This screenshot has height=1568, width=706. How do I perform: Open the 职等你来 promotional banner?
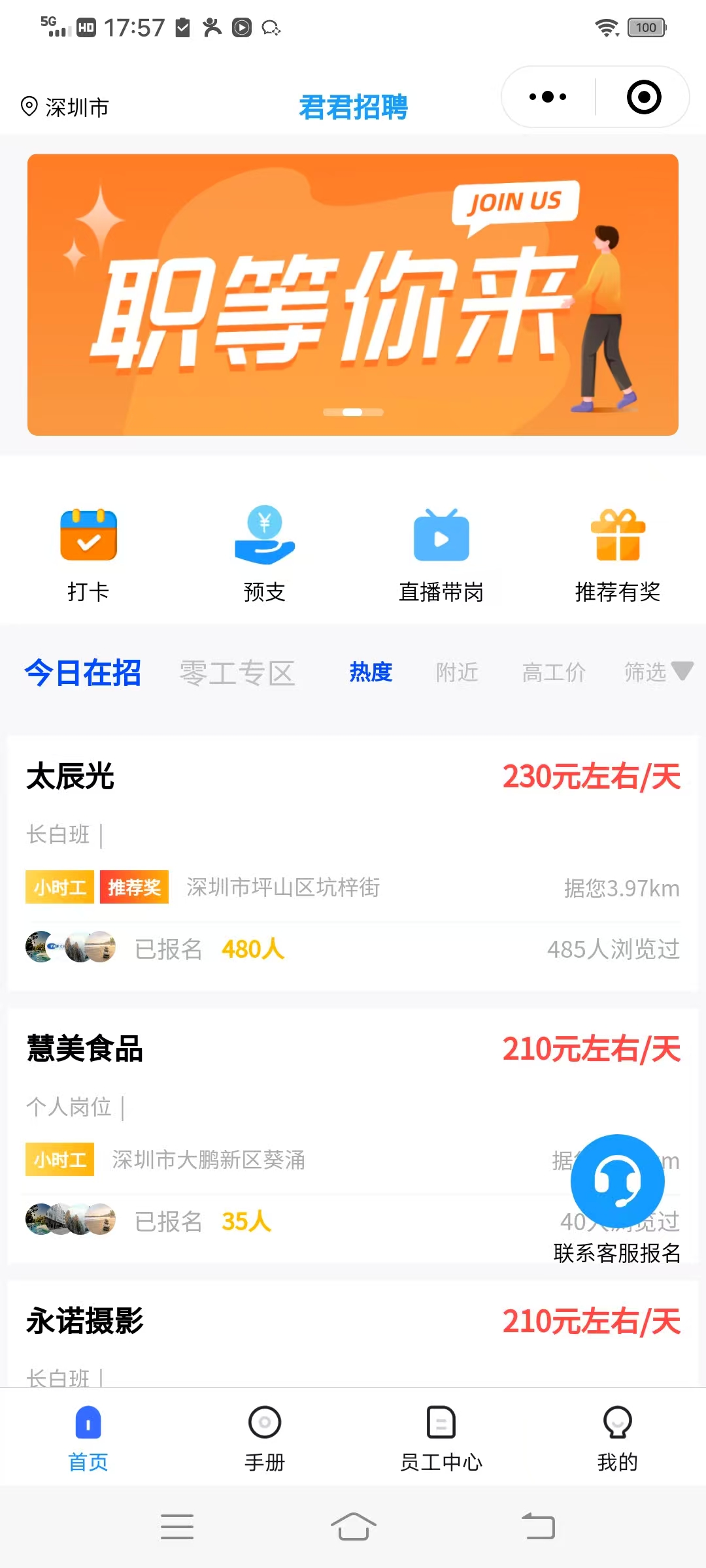click(x=353, y=295)
